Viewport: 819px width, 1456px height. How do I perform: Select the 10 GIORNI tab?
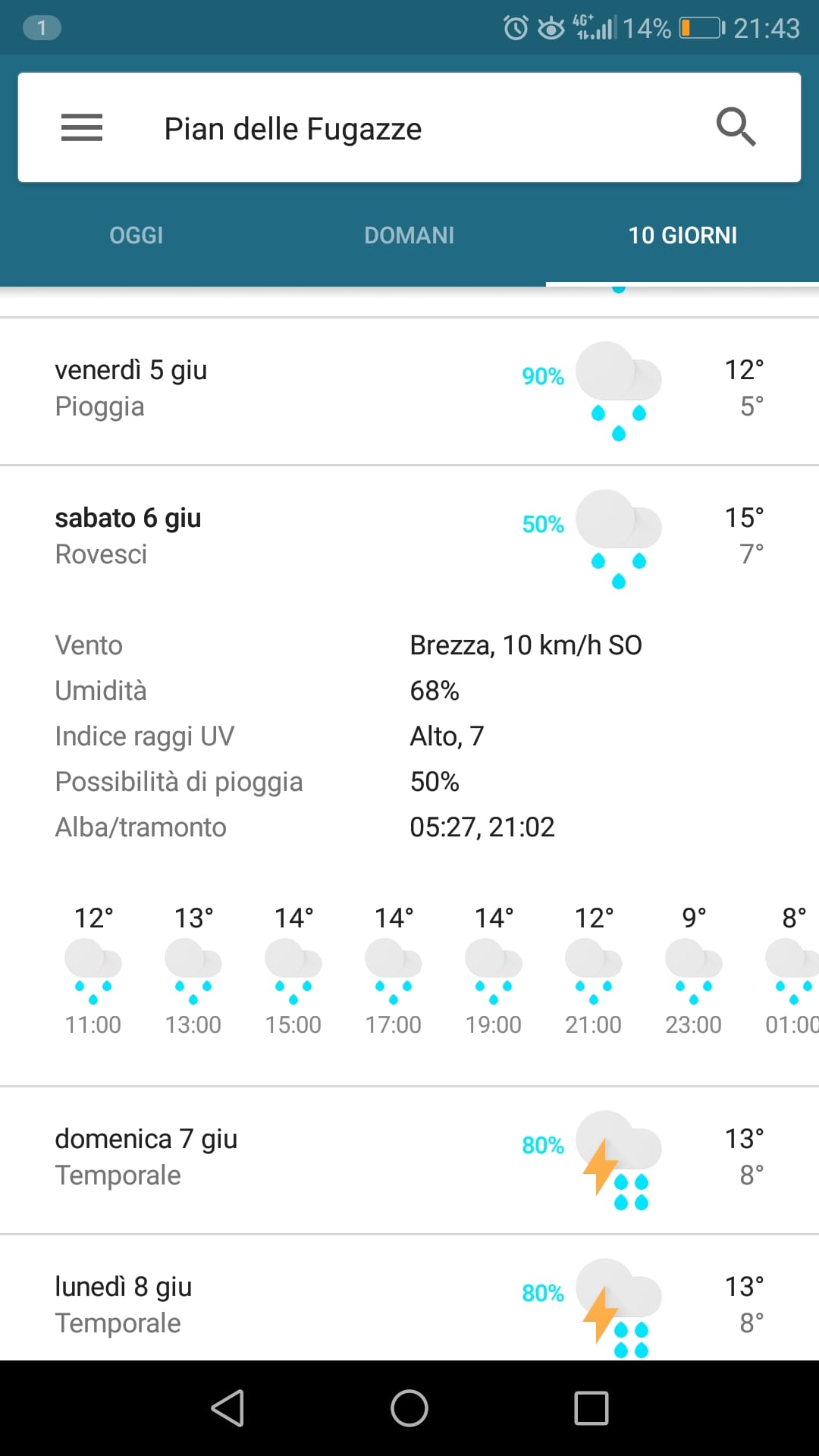pyautogui.click(x=682, y=235)
